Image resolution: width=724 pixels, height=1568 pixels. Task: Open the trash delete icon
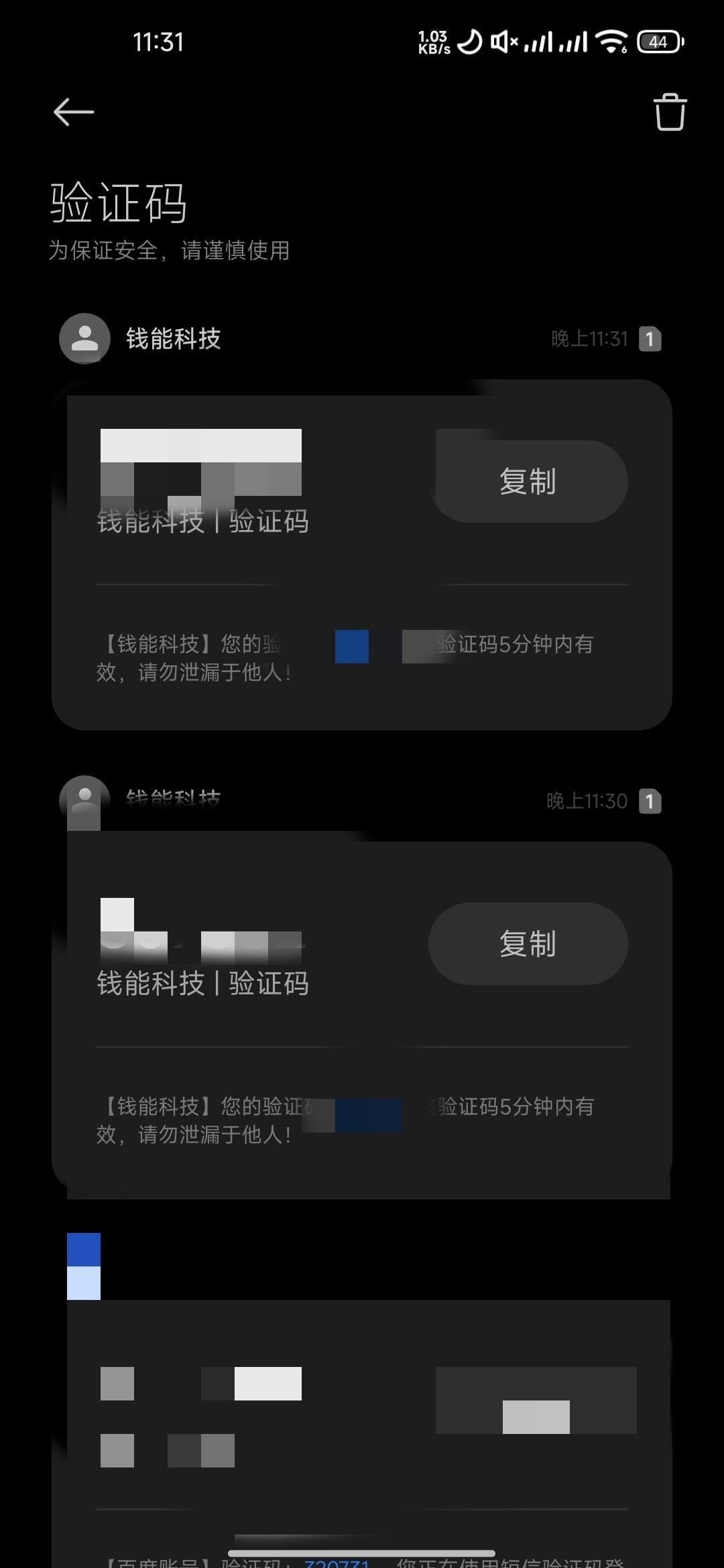[x=670, y=113]
